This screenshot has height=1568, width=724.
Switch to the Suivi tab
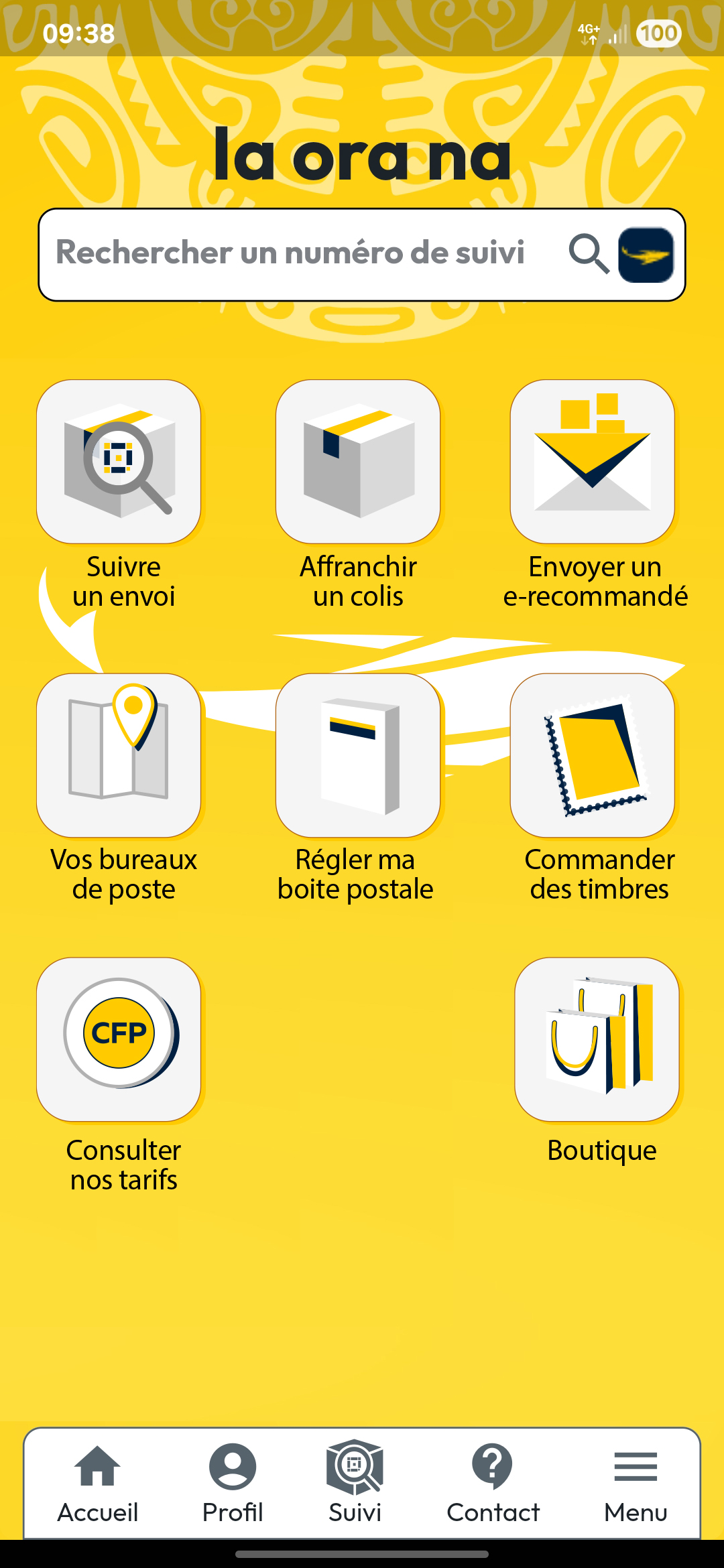(x=355, y=1484)
